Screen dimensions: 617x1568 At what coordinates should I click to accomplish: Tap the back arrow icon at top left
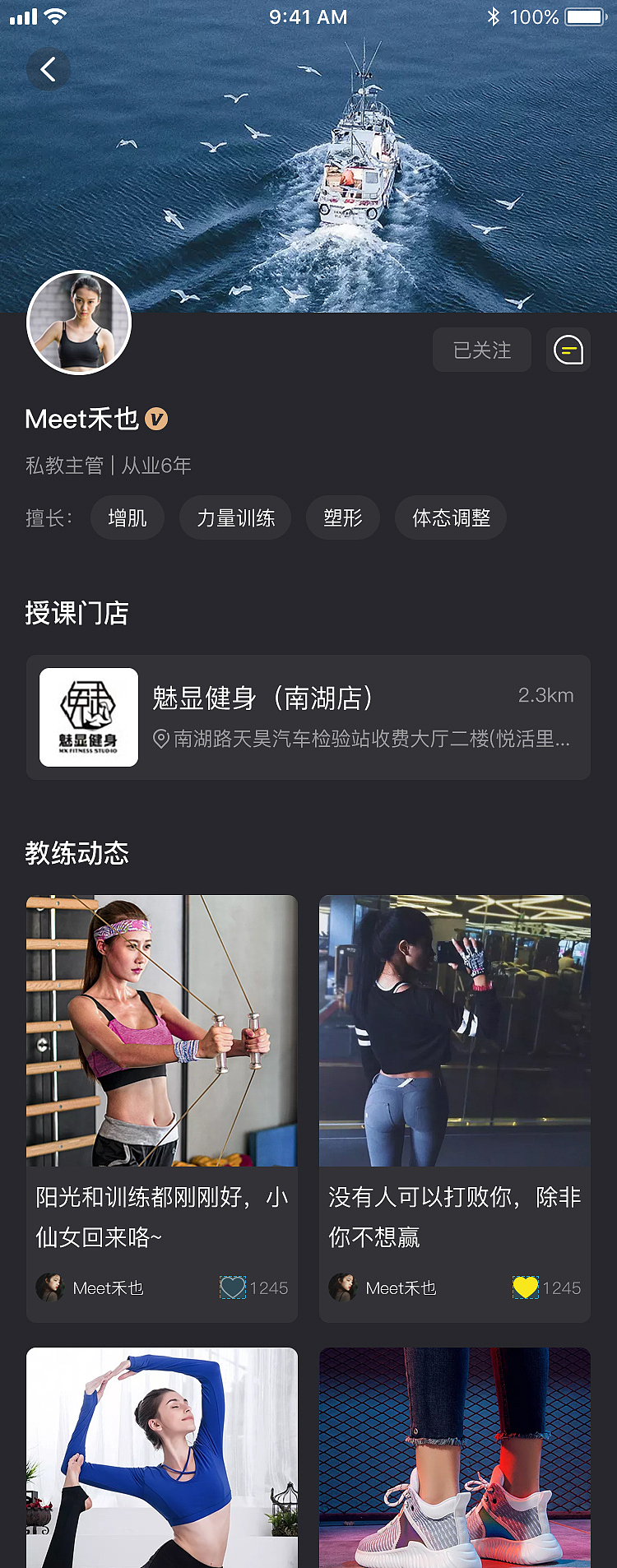(x=49, y=69)
